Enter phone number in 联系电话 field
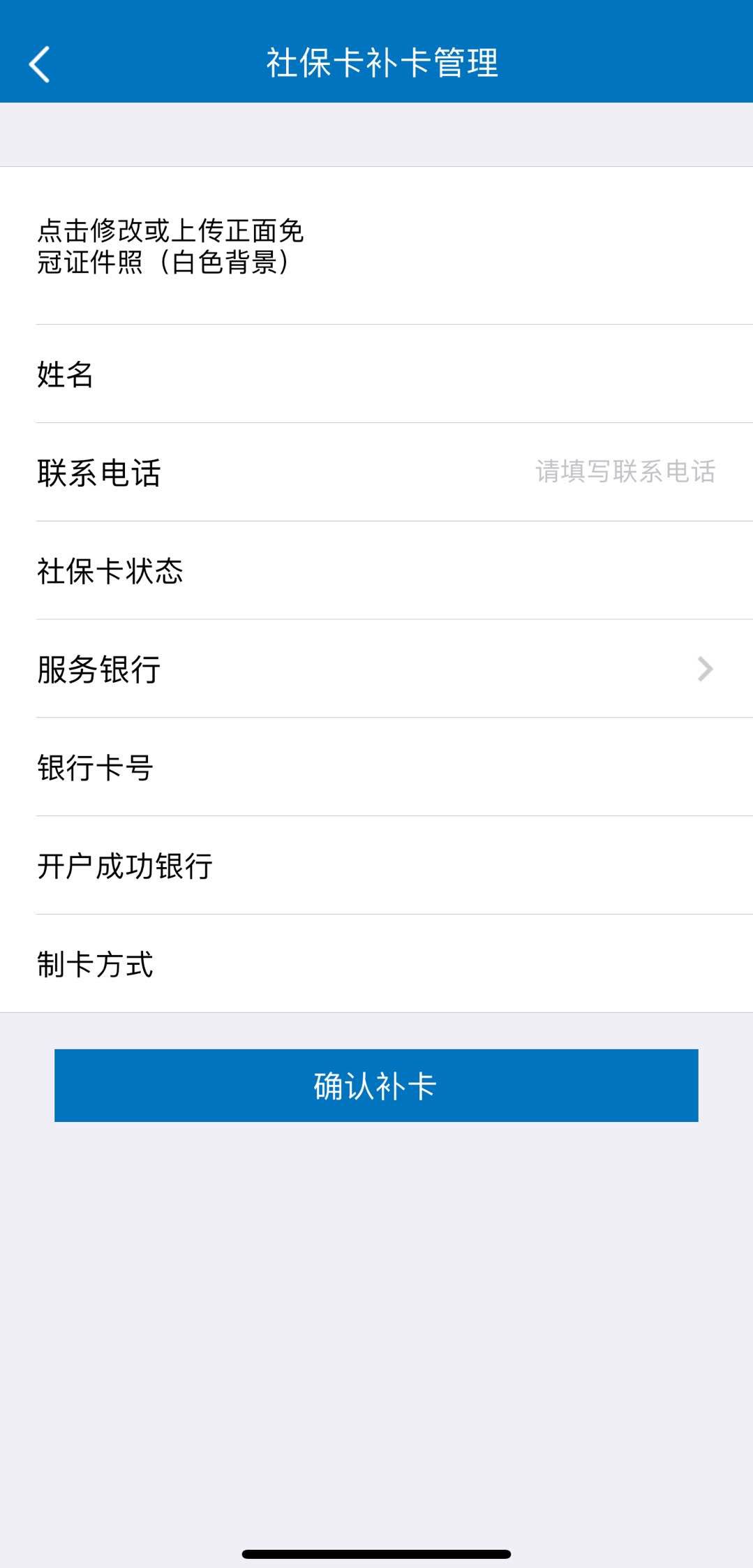This screenshot has height=1568, width=753. (x=625, y=472)
